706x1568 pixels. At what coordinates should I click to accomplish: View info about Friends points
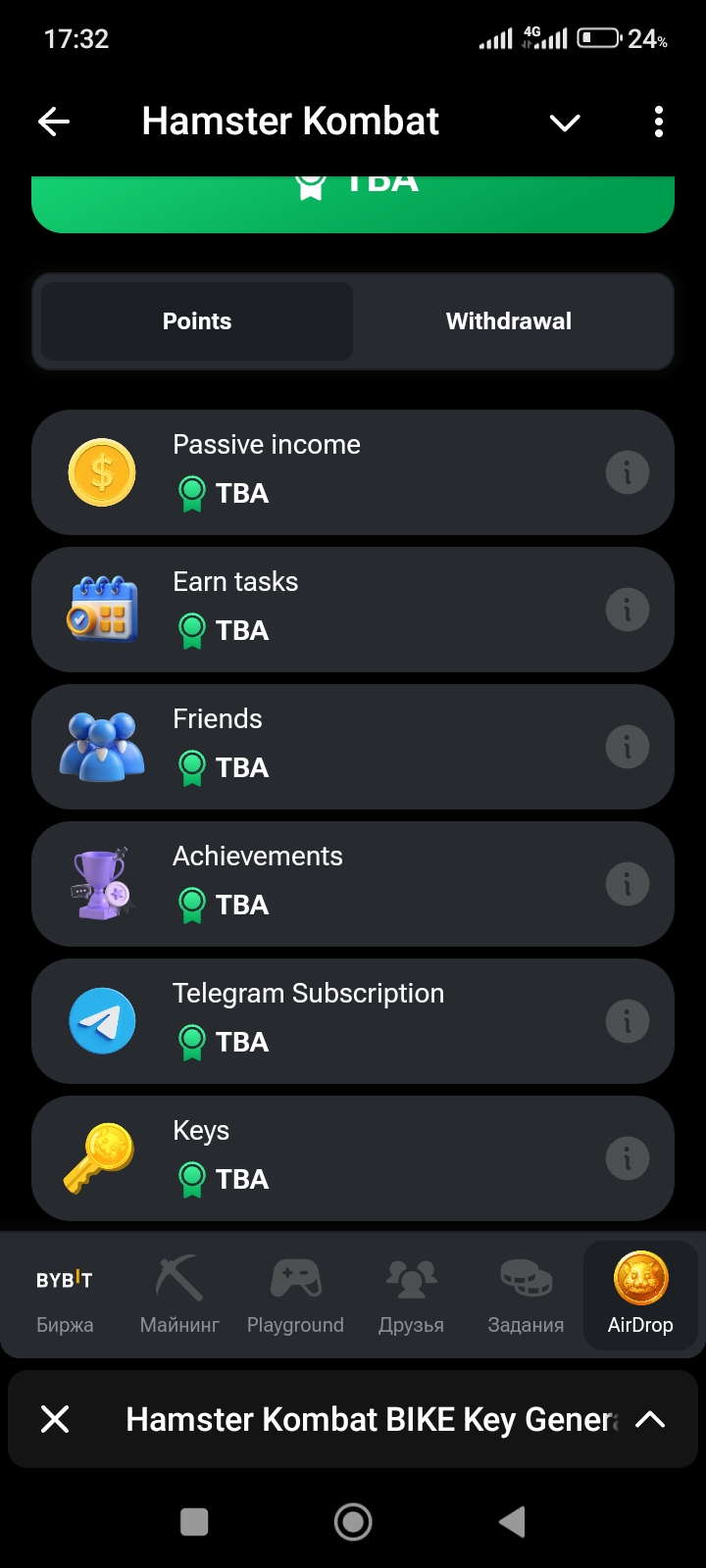tap(628, 748)
